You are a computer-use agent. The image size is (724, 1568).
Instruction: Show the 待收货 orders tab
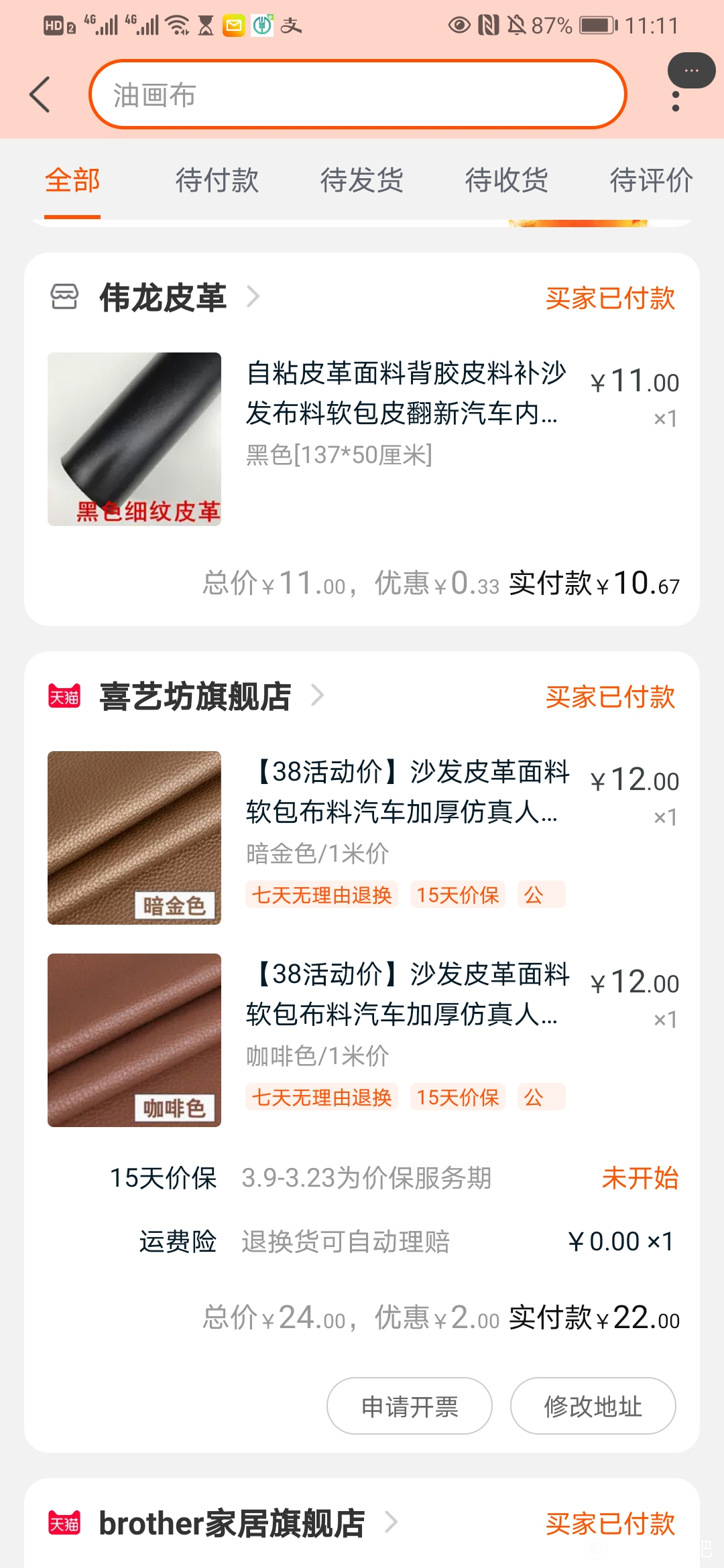point(507,180)
